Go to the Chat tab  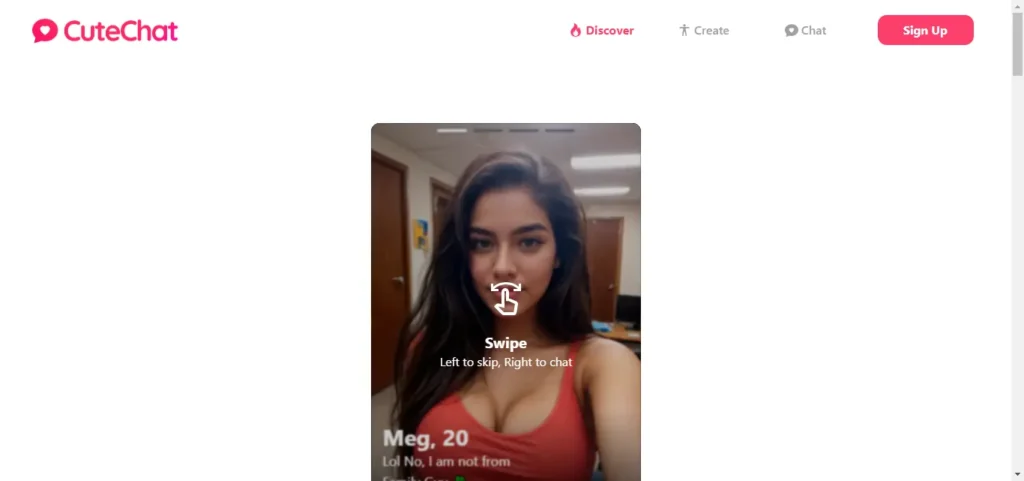(806, 31)
